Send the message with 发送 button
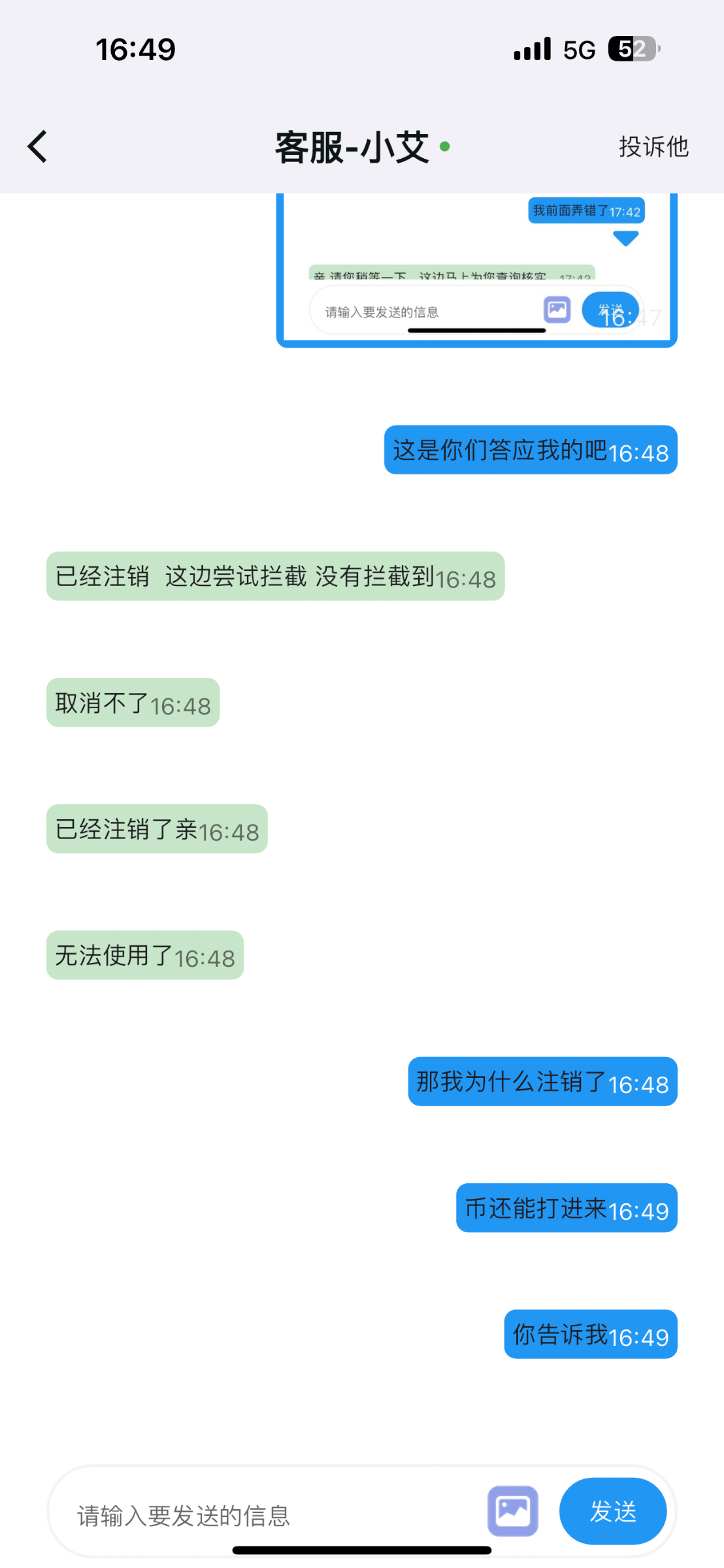The height and width of the screenshot is (1568, 724). (x=612, y=1511)
